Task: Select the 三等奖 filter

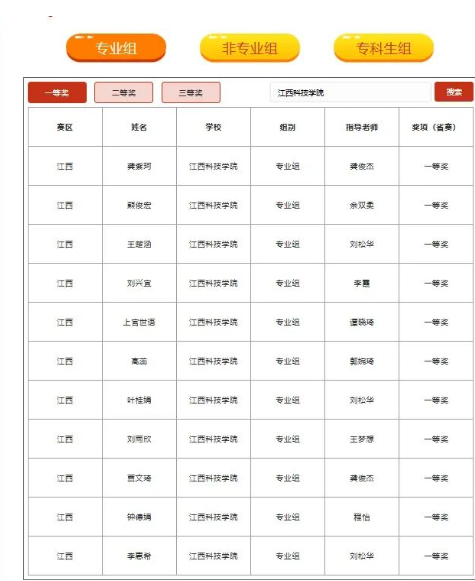Action: pos(191,92)
